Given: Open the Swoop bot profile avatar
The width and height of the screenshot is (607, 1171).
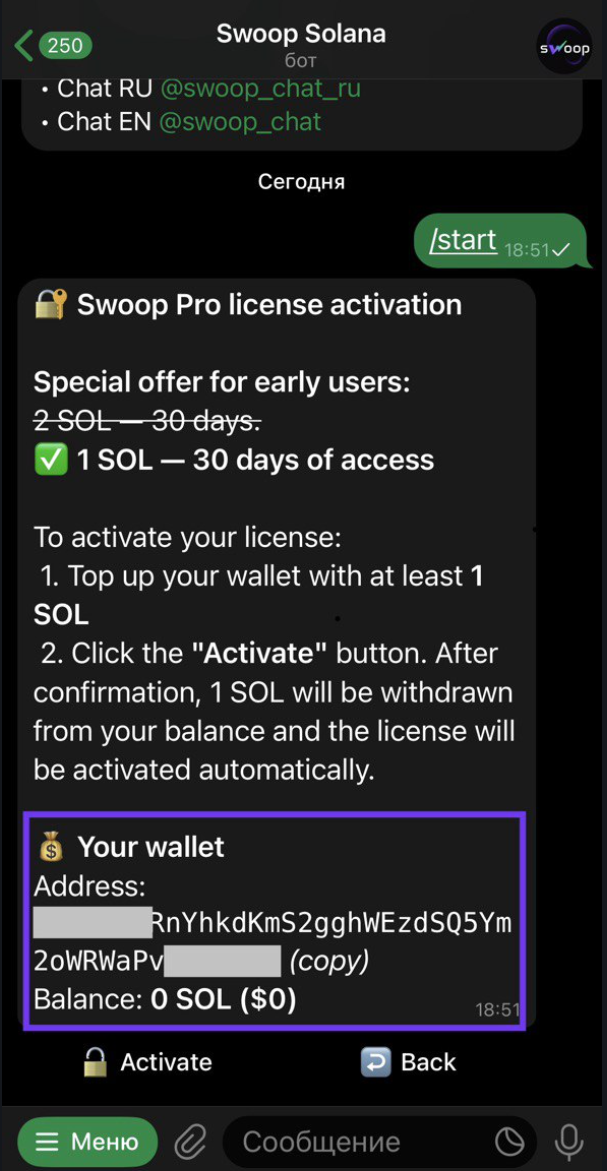Looking at the screenshot, I should 564,46.
